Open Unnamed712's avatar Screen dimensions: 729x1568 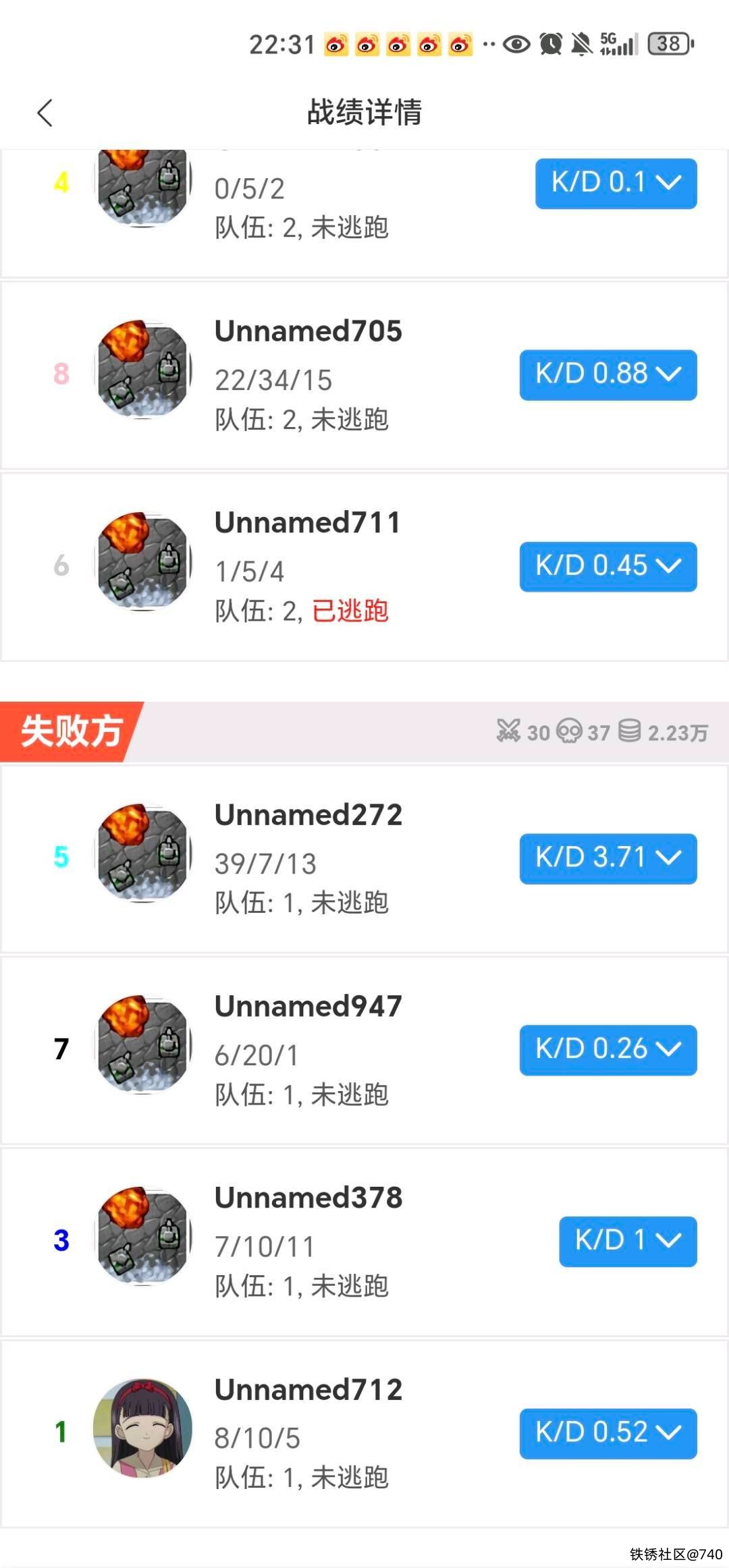142,1428
